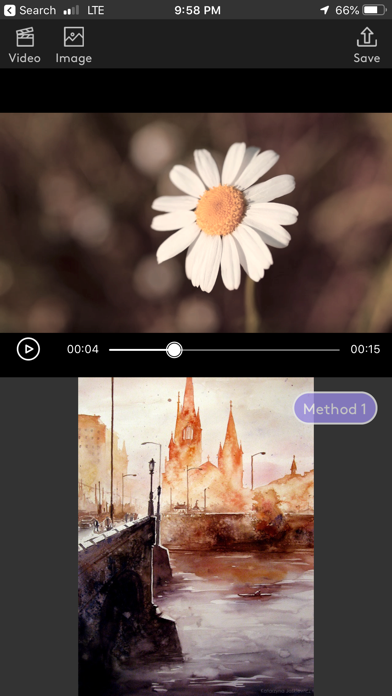Tap the watercolor style image
The height and width of the screenshot is (696, 392).
(x=196, y=536)
